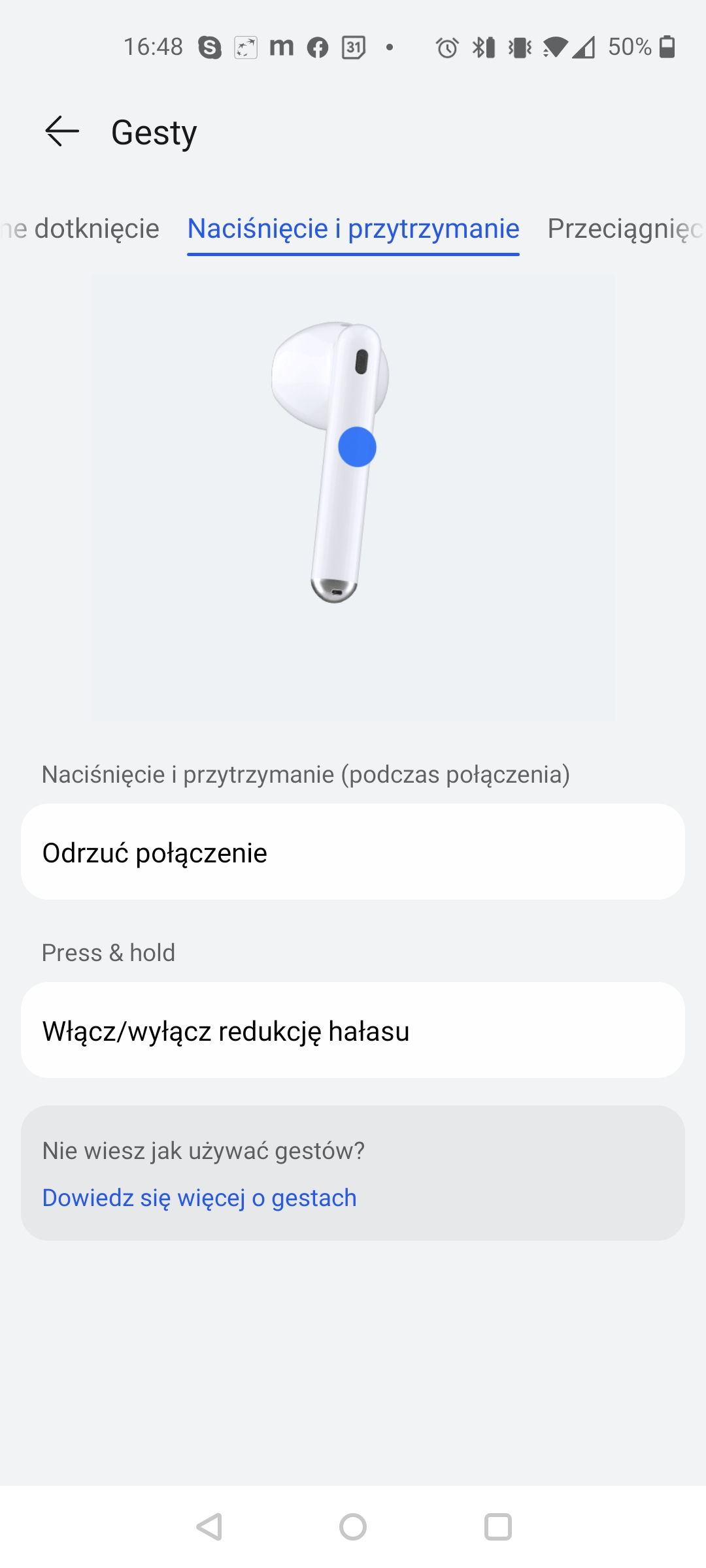Go back from the Gesty screen

tap(62, 131)
